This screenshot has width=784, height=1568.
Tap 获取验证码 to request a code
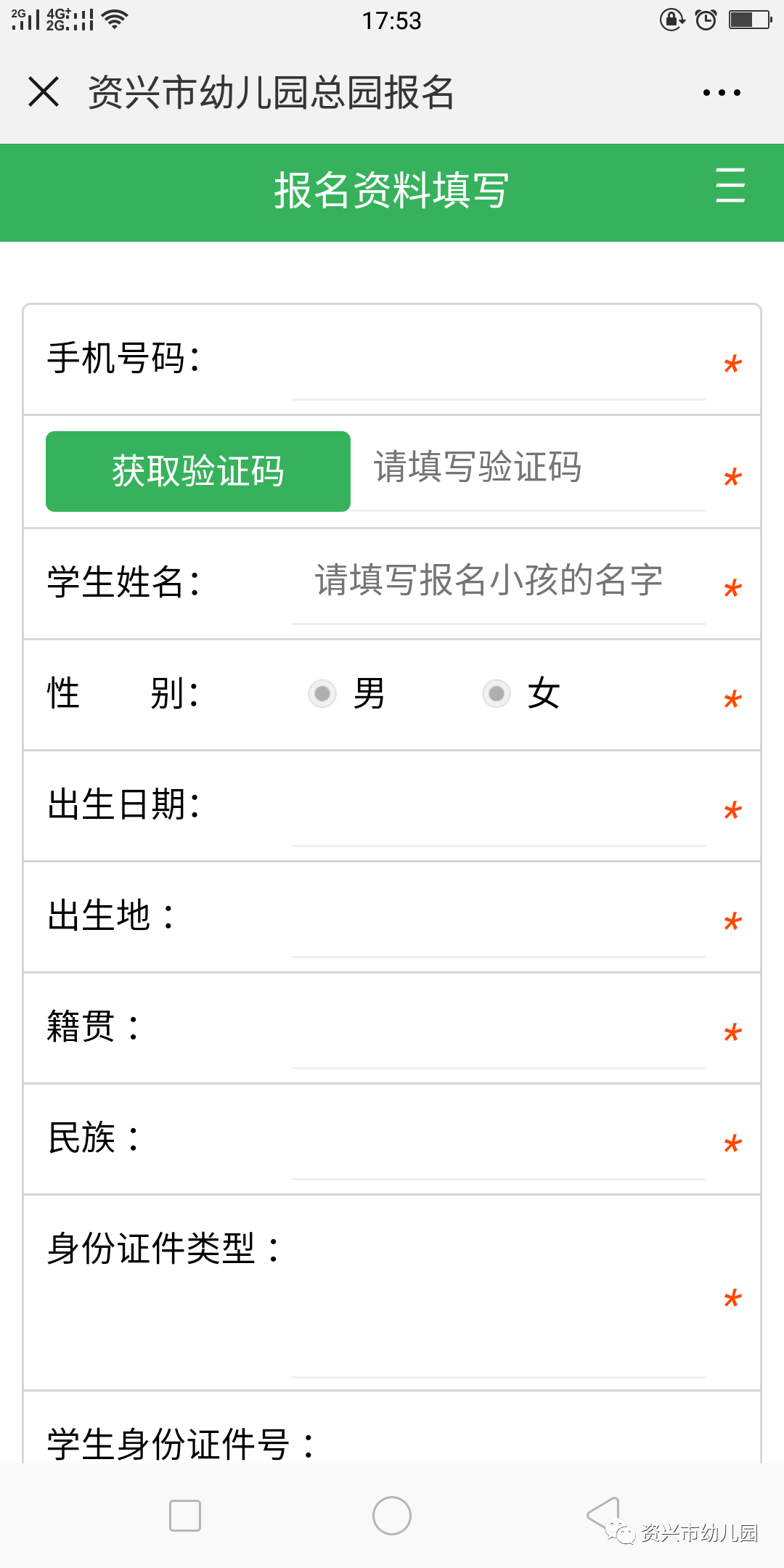pyautogui.click(x=198, y=471)
